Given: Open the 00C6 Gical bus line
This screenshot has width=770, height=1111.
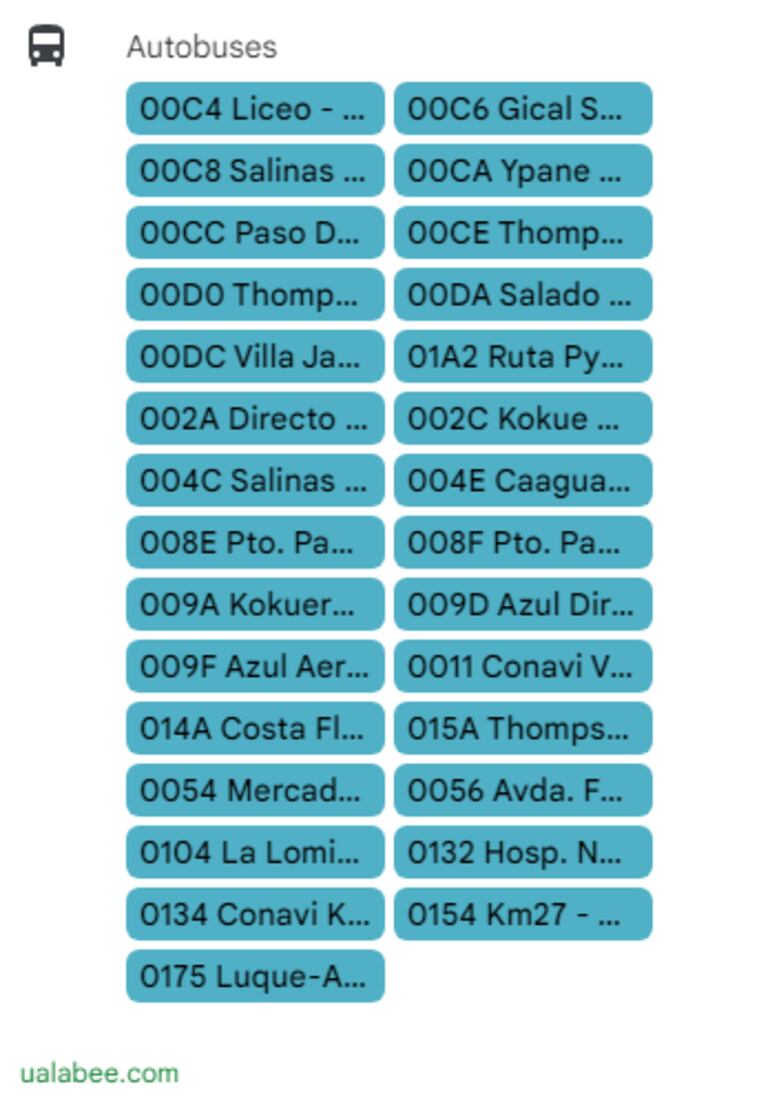Looking at the screenshot, I should coord(523,108).
